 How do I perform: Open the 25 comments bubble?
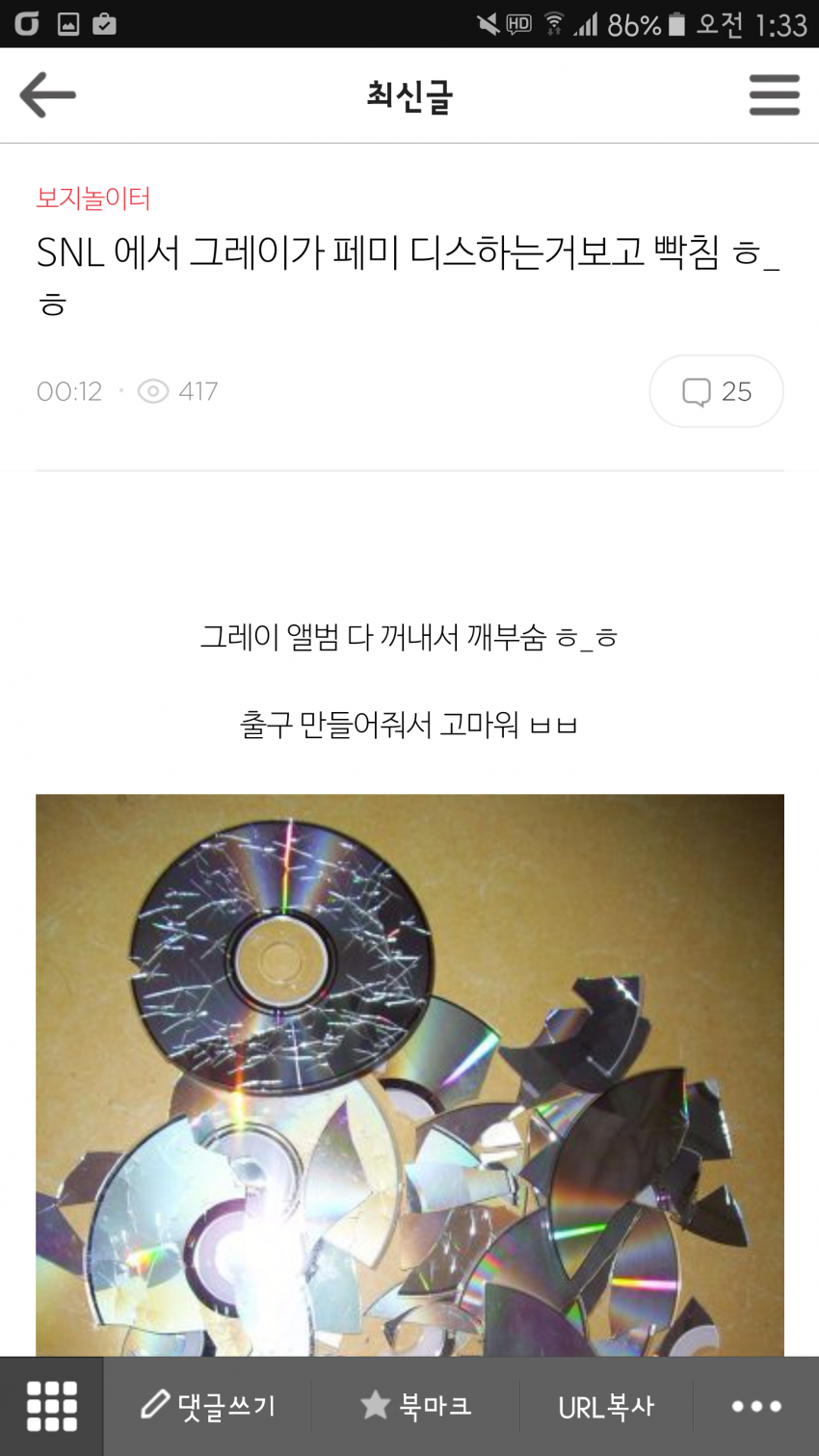pyautogui.click(x=716, y=391)
